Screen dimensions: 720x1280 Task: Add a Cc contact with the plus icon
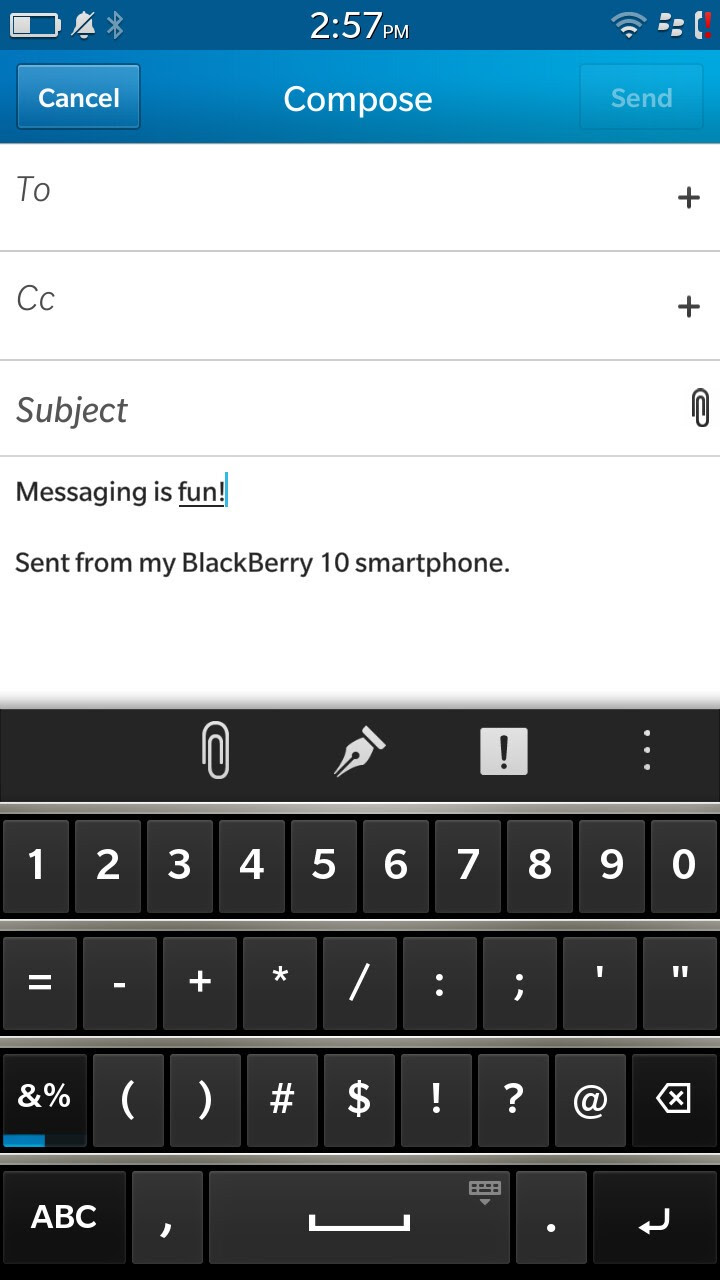689,306
